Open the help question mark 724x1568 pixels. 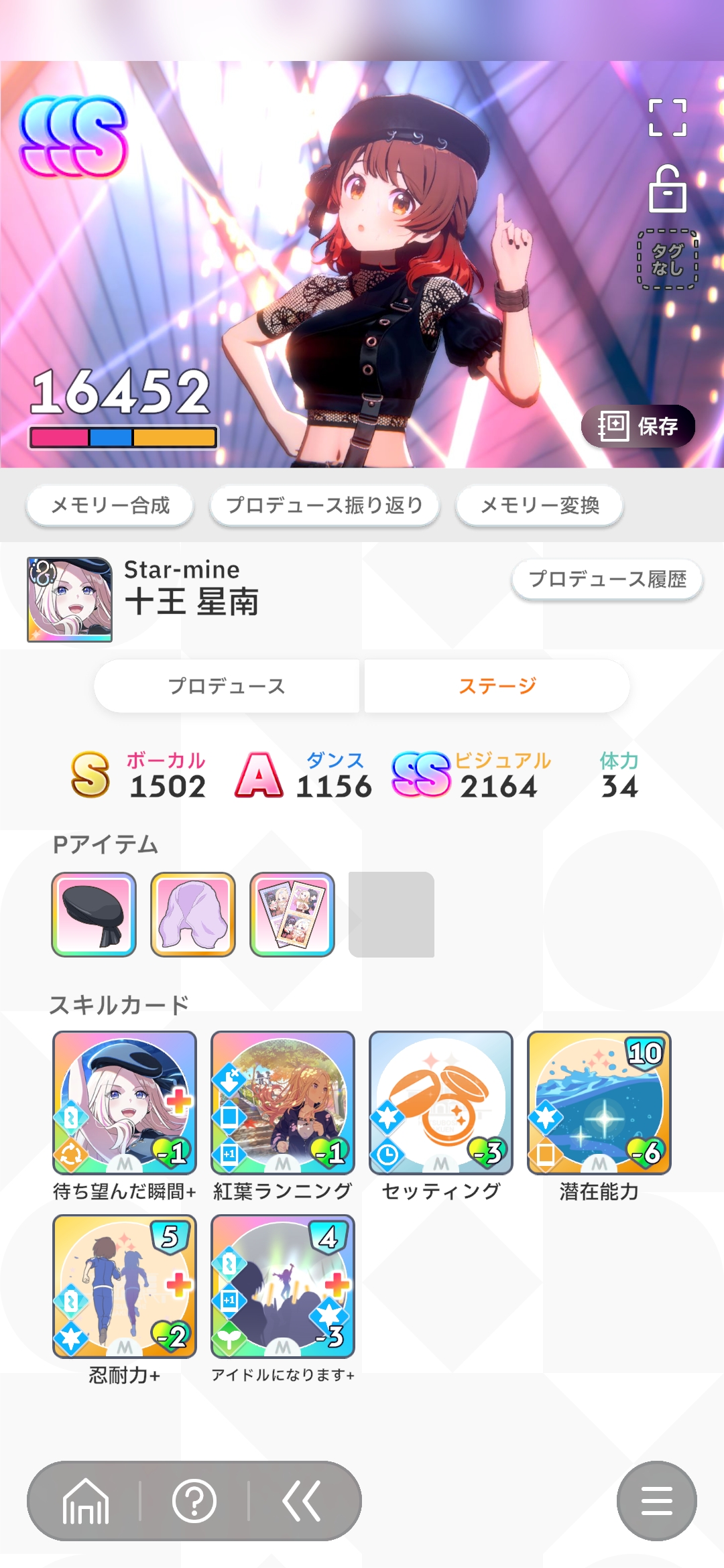coord(194,1501)
